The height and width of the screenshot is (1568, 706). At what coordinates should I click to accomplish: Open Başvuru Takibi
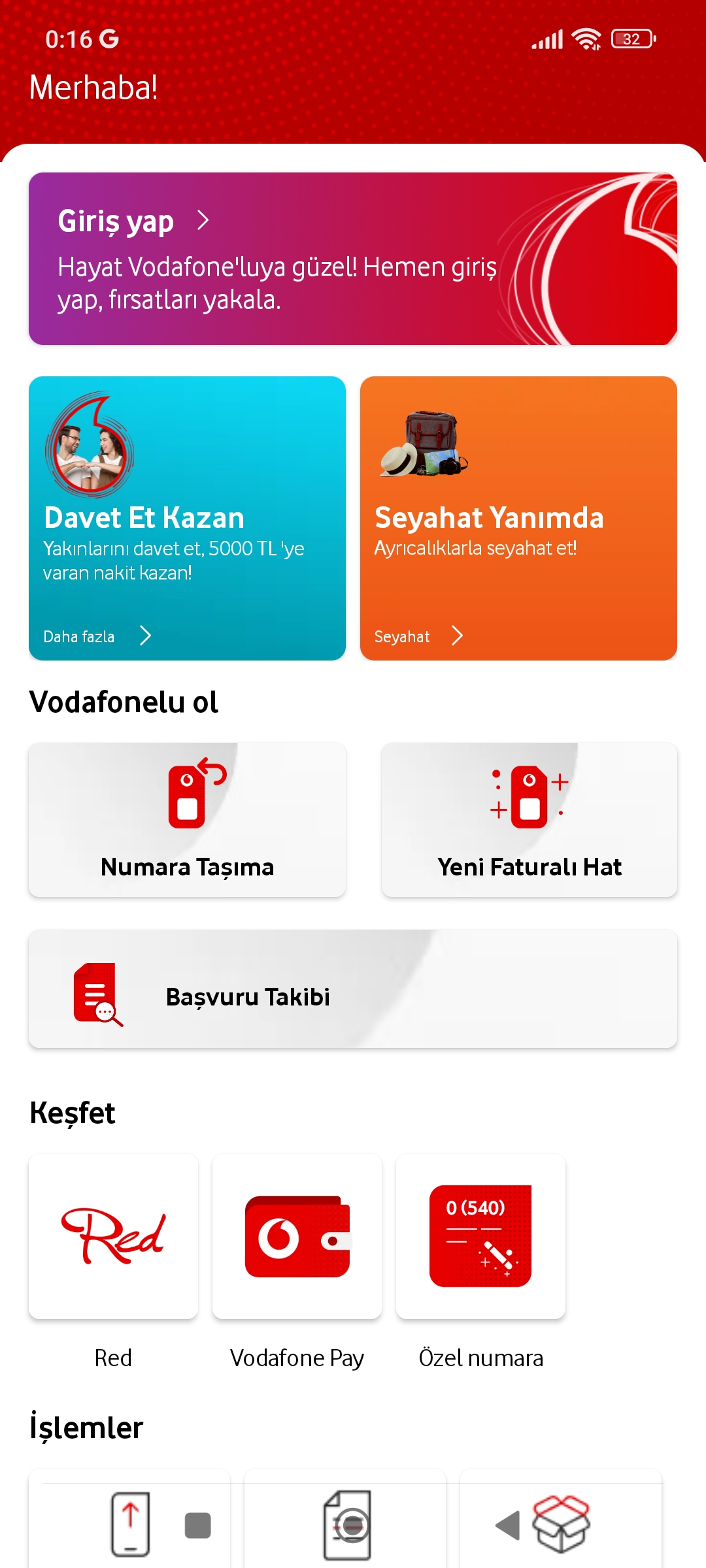(x=353, y=988)
